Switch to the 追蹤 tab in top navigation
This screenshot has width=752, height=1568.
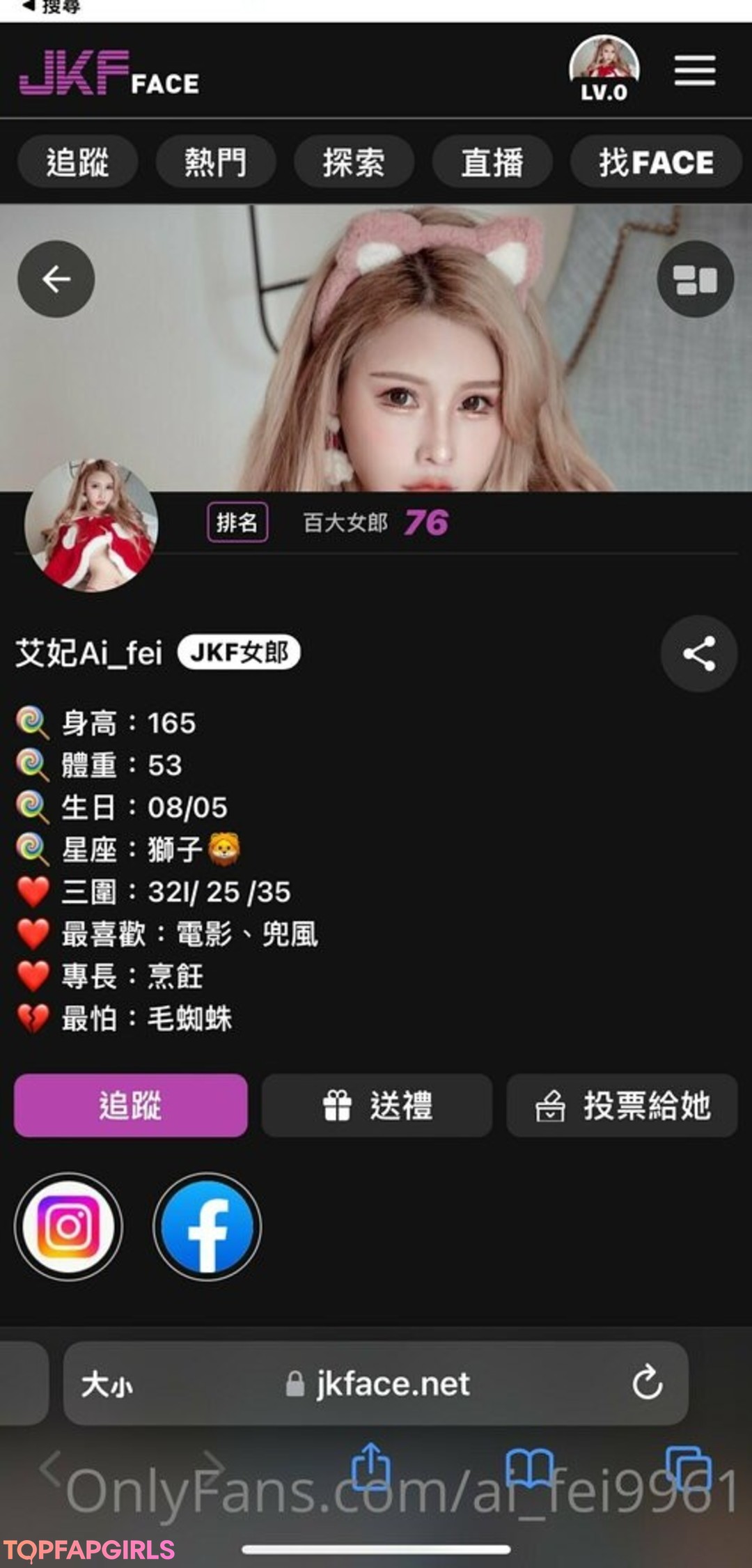pyautogui.click(x=77, y=162)
